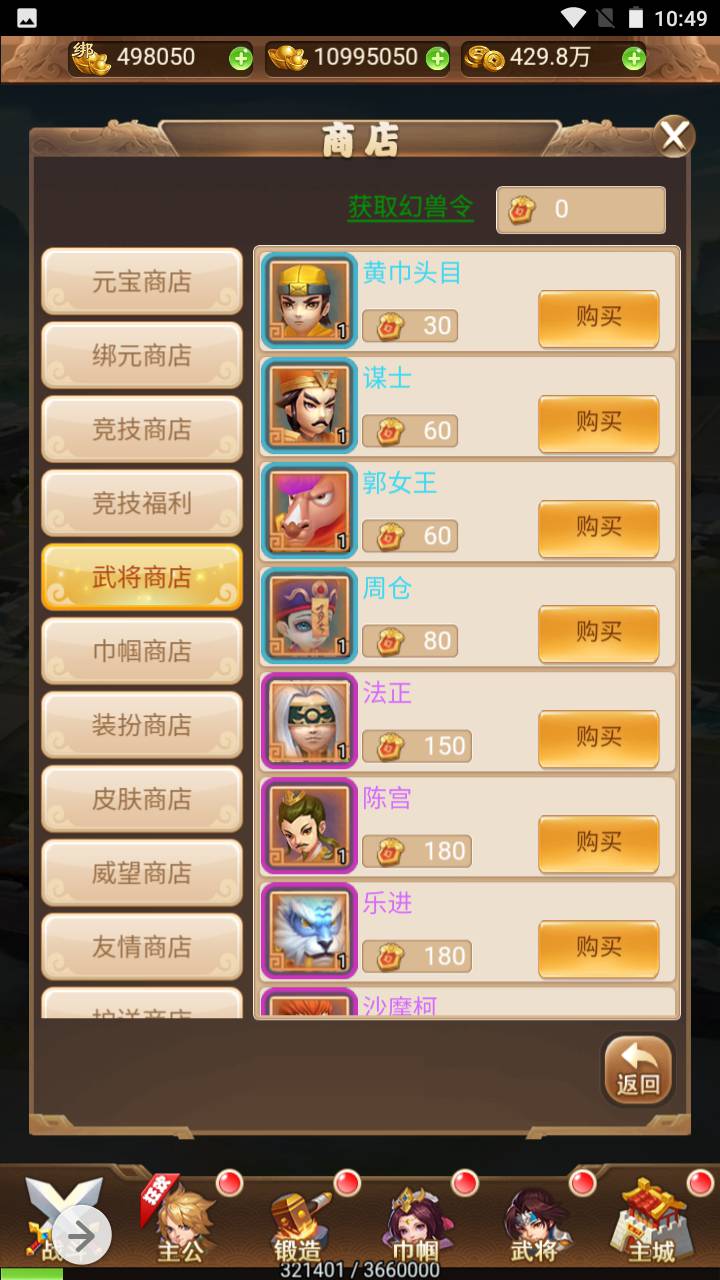Switch to the 威望商店 tab
The width and height of the screenshot is (720, 1280).
[x=142, y=874]
